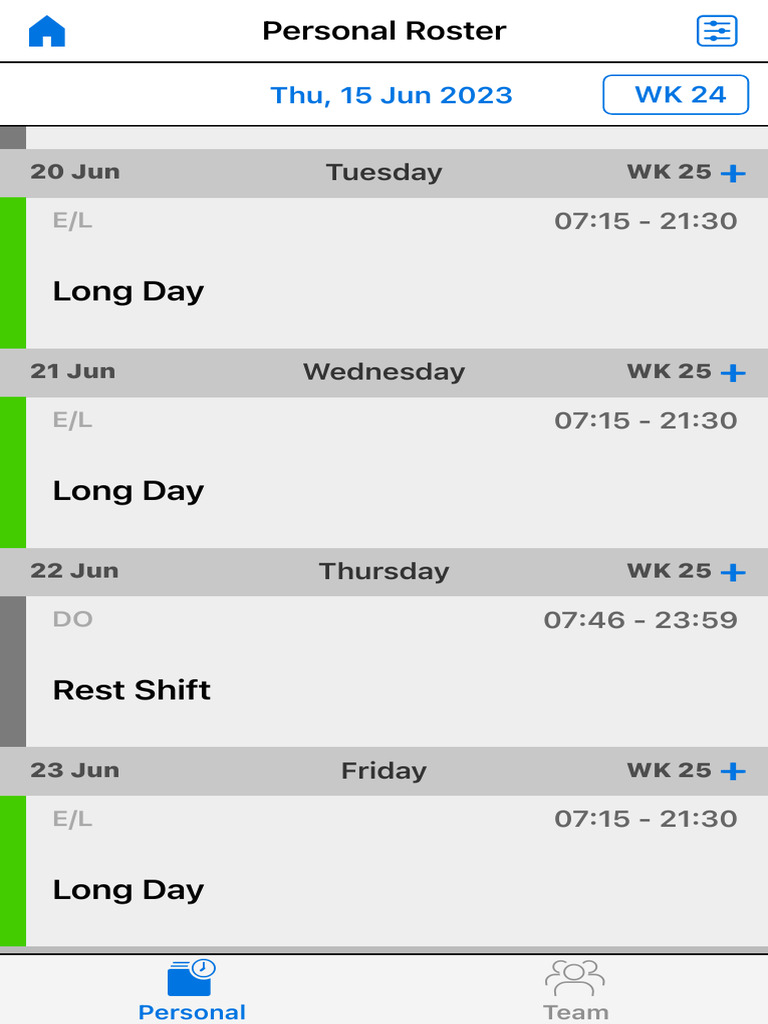Open the date picker for Thu, 15 Jun 2023
The height and width of the screenshot is (1024, 768).
click(x=391, y=95)
